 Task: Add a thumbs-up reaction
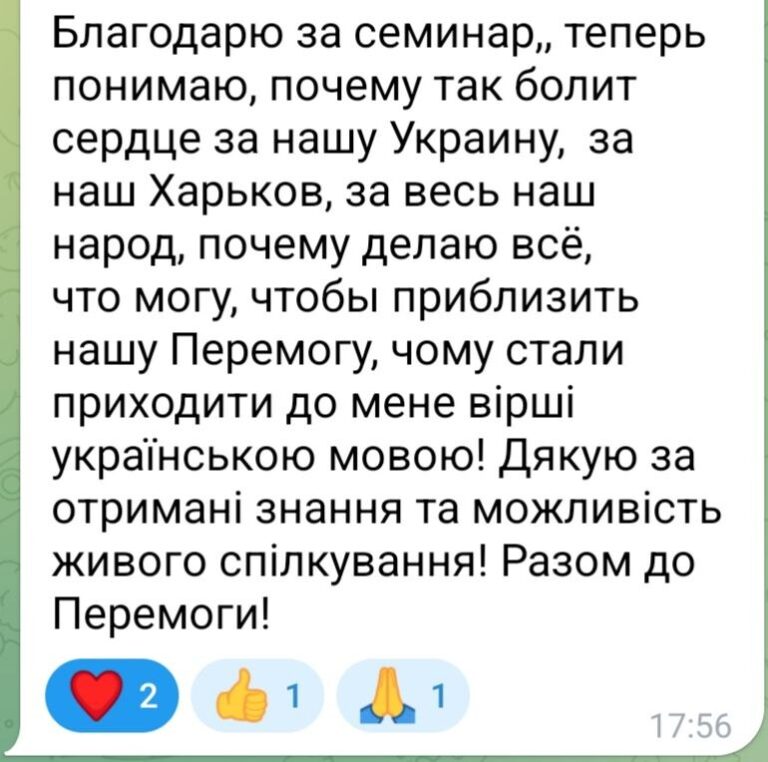click(257, 696)
